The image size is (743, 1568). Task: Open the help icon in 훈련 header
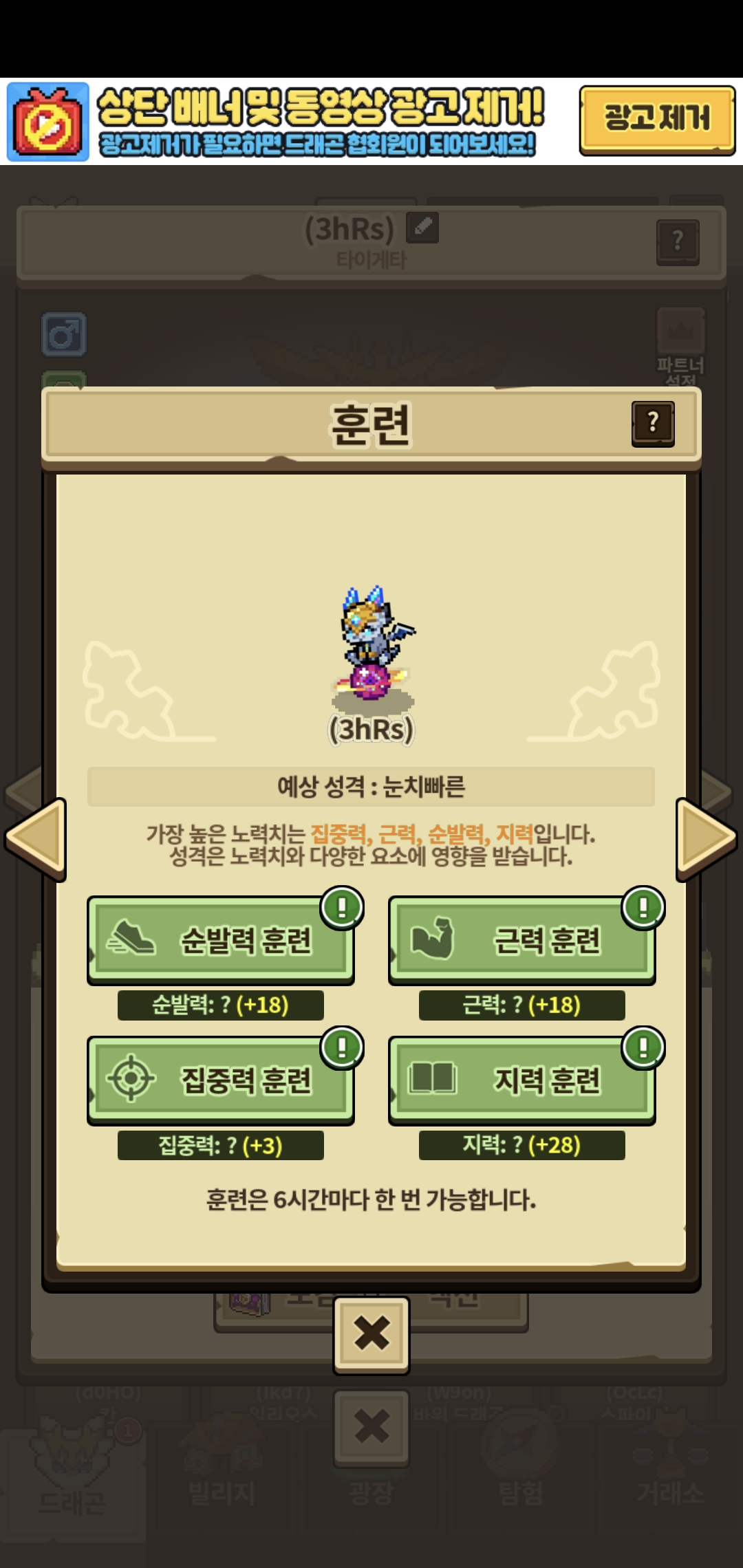[x=652, y=423]
